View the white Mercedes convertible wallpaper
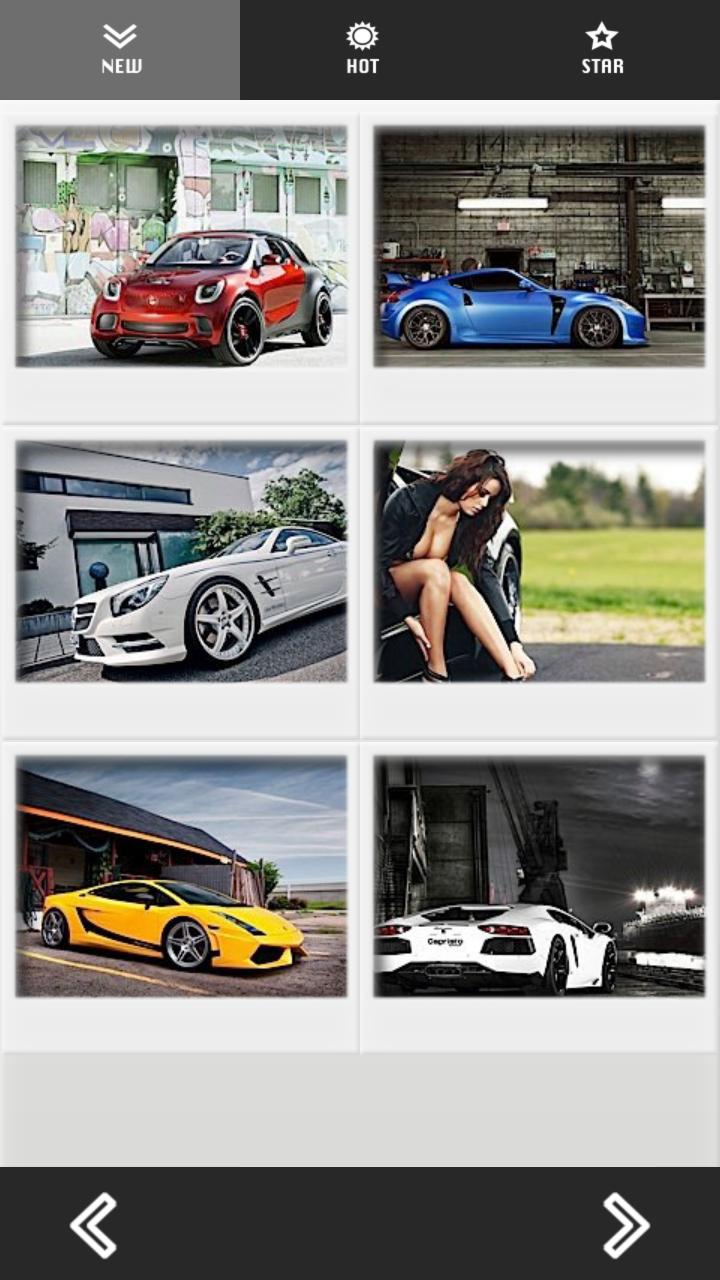Image resolution: width=720 pixels, height=1280 pixels. pyautogui.click(x=181, y=561)
